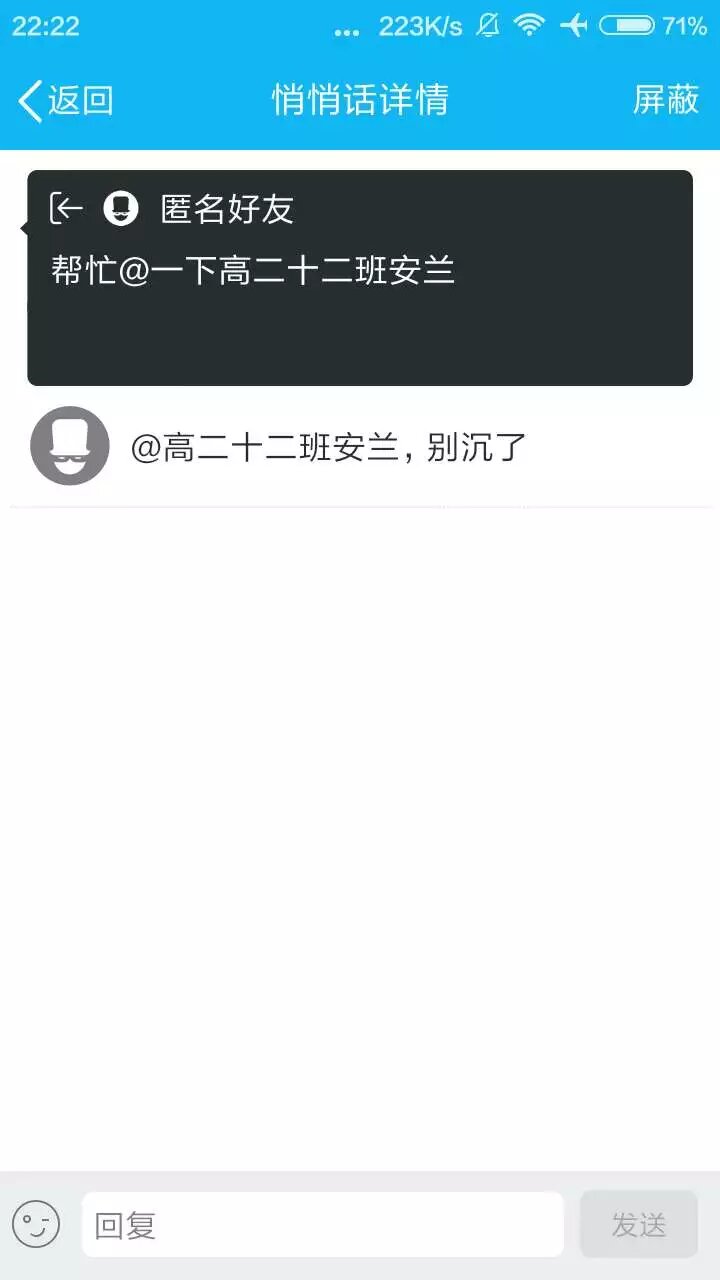Tap the 返回 back button
This screenshot has width=720, height=1280.
coord(65,100)
